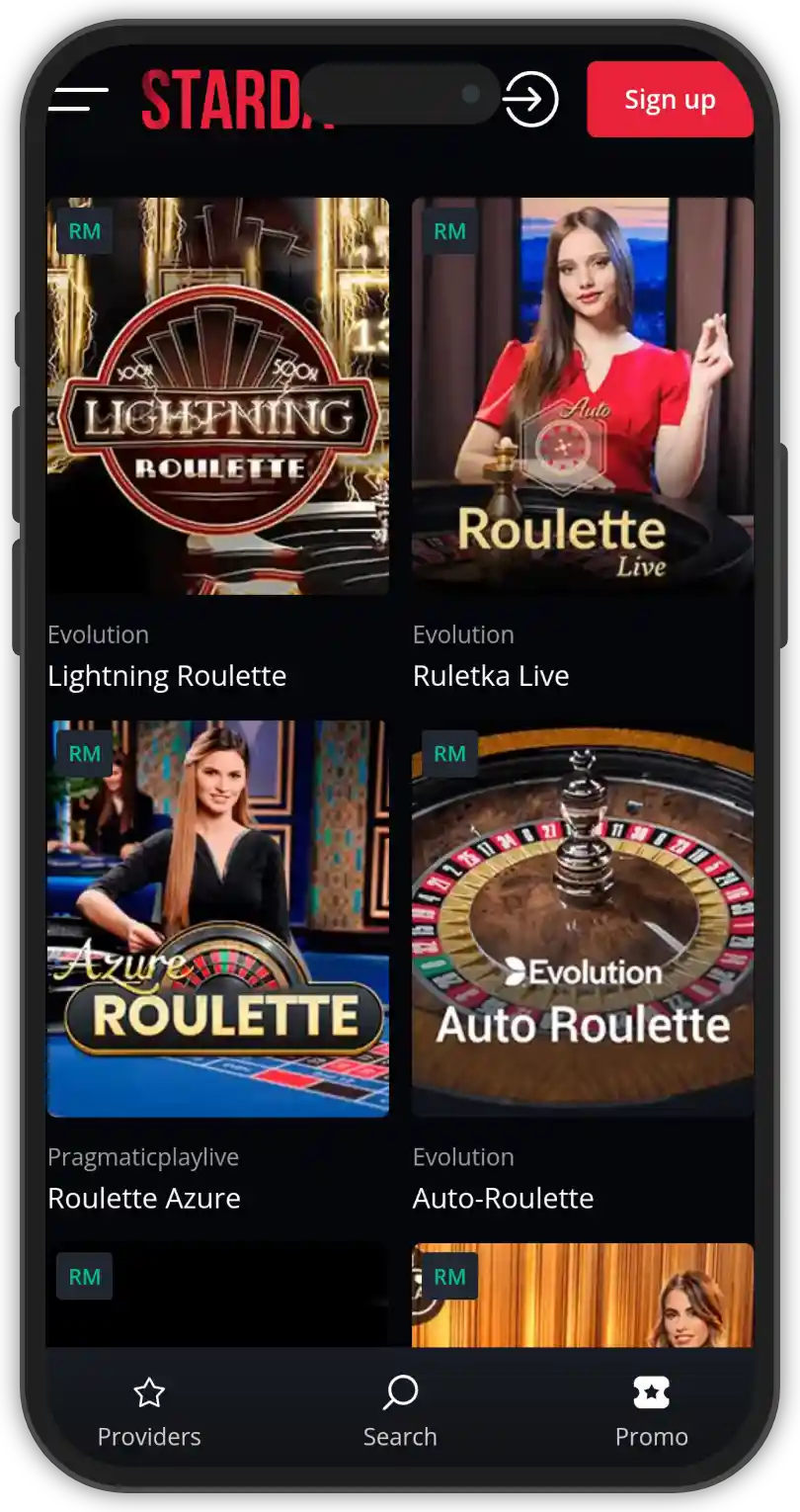
Task: Open the hamburger menu
Action: click(x=78, y=99)
